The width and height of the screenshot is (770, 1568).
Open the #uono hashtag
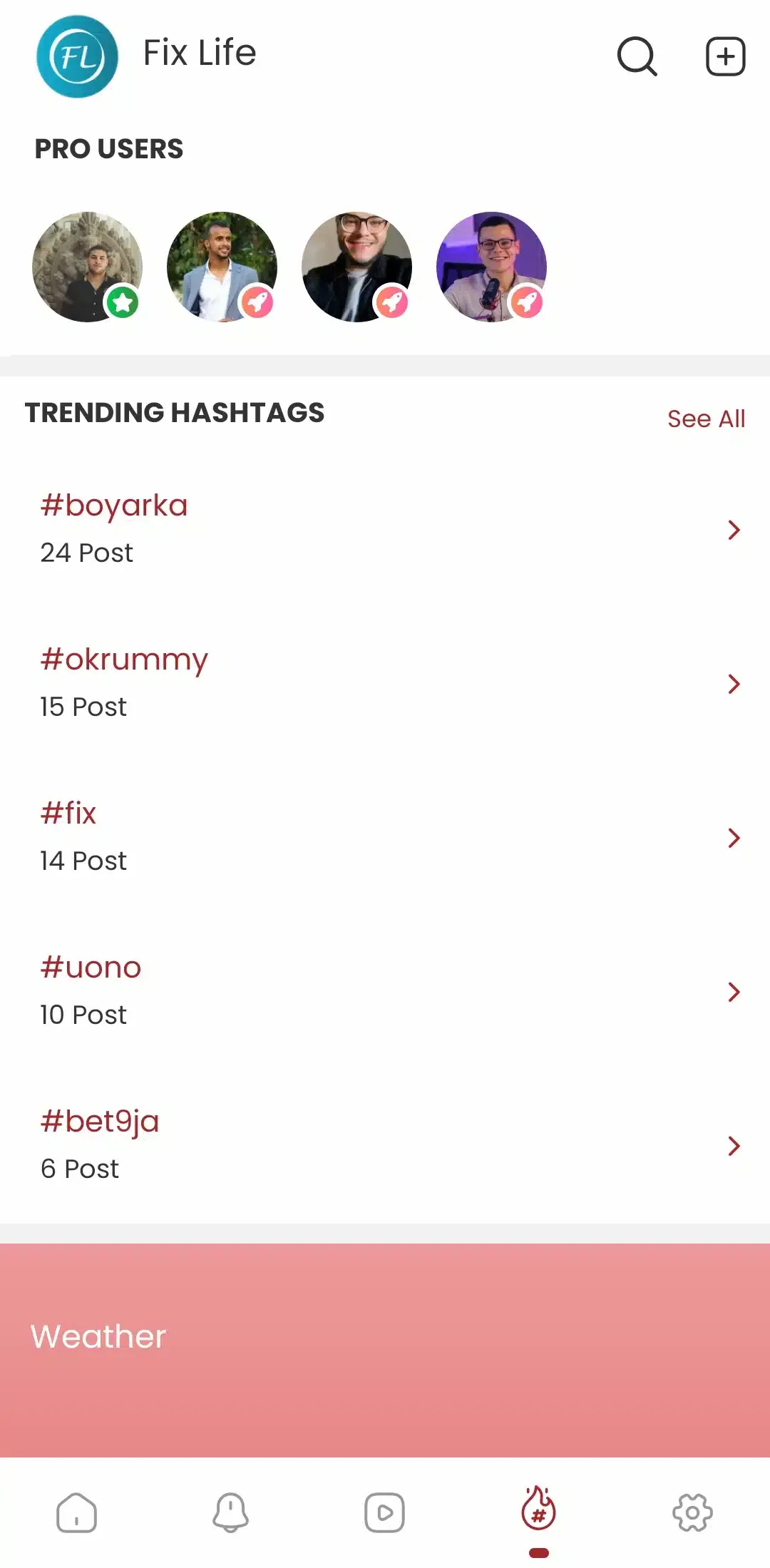click(x=385, y=991)
